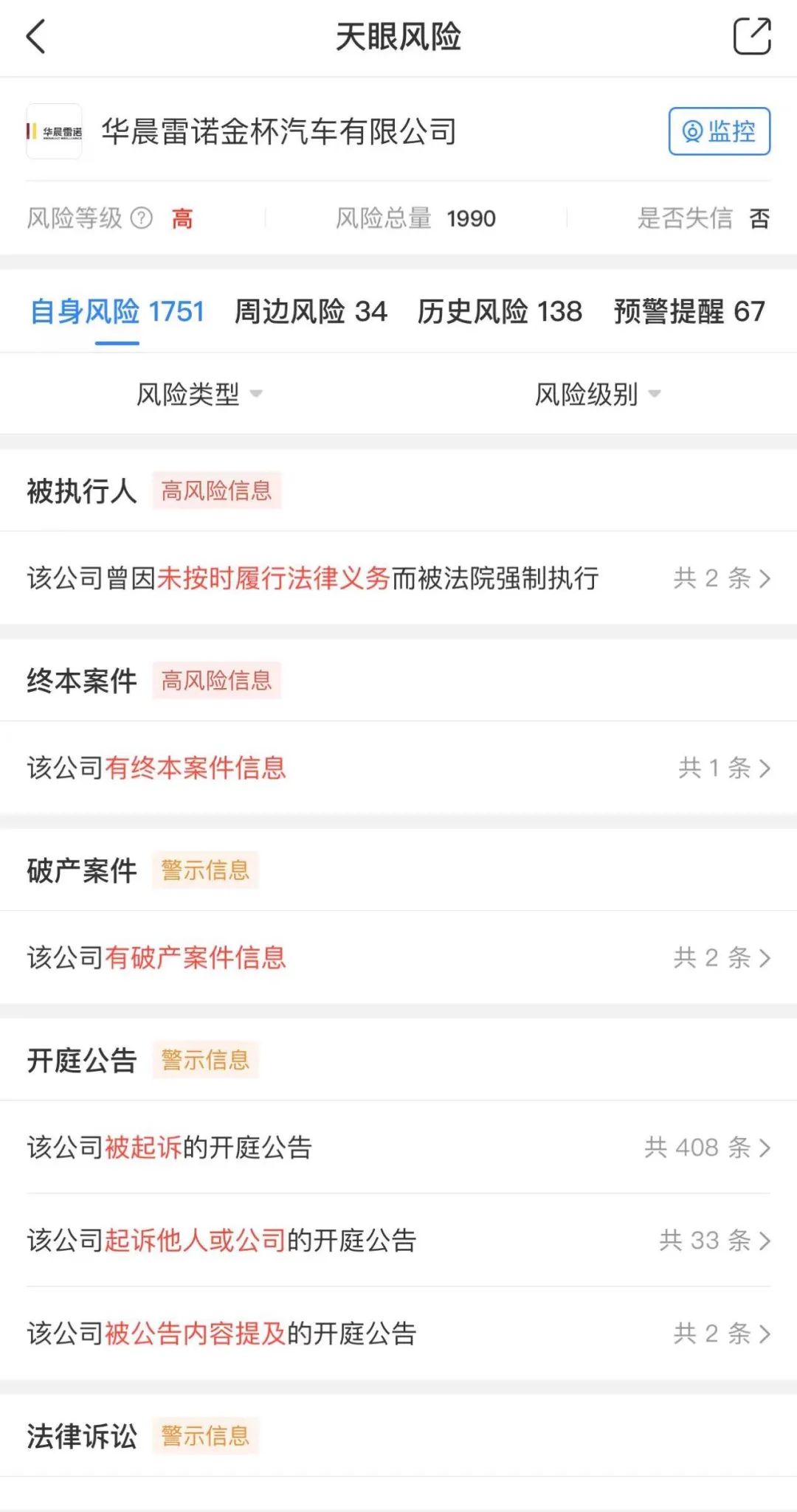Viewport: 797px width, 1512px height.
Task: Open the 408 被起诉 court announcements
Action: click(398, 1148)
